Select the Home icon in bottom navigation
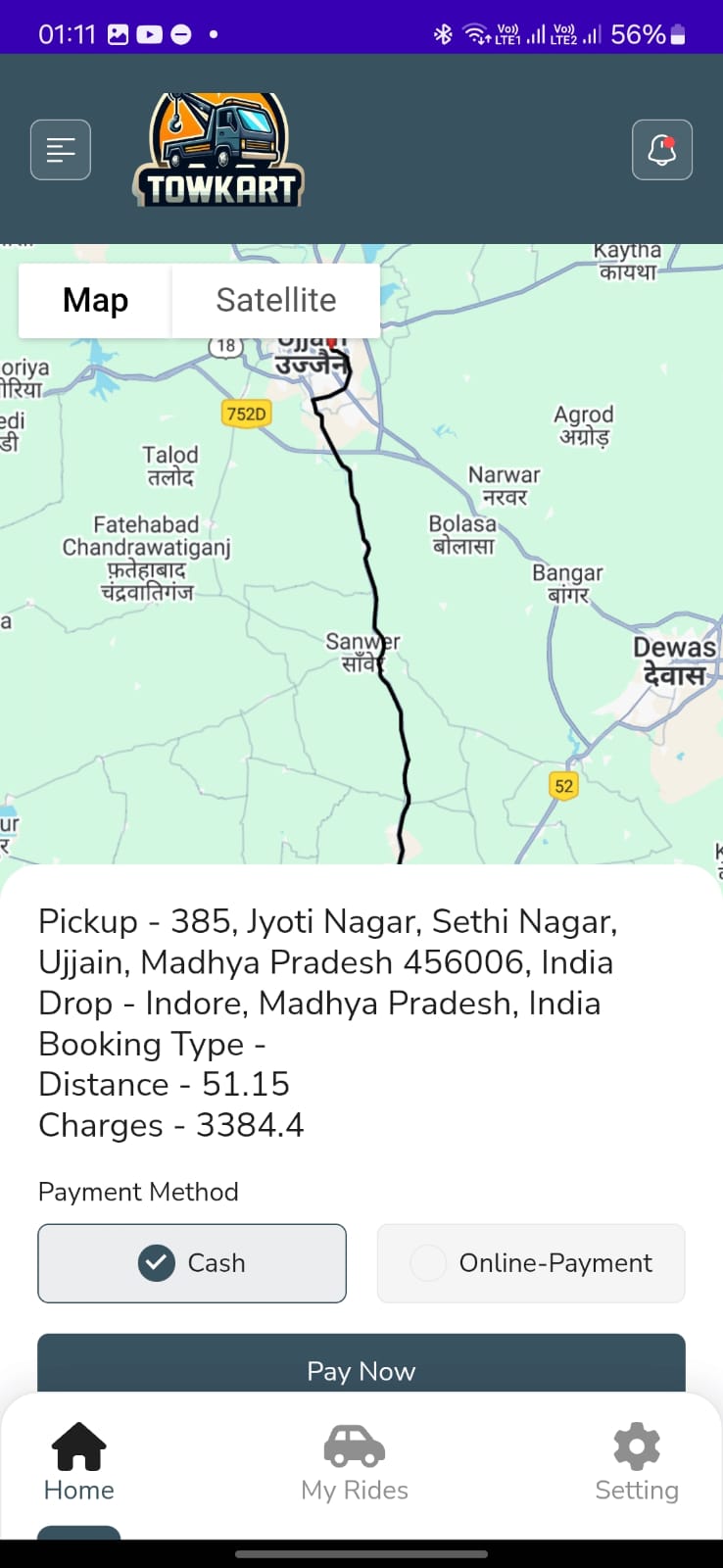Screen dimensions: 723x1568 coord(78,1445)
